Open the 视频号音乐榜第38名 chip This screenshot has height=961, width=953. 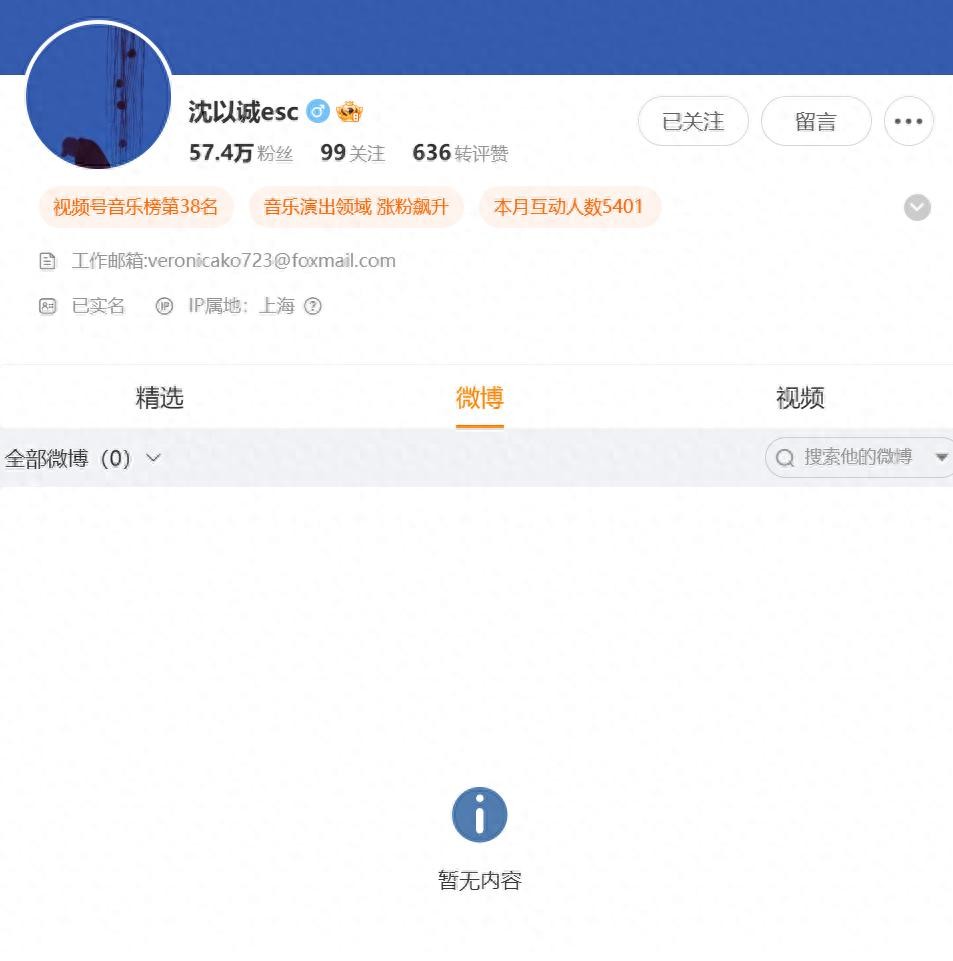[135, 207]
